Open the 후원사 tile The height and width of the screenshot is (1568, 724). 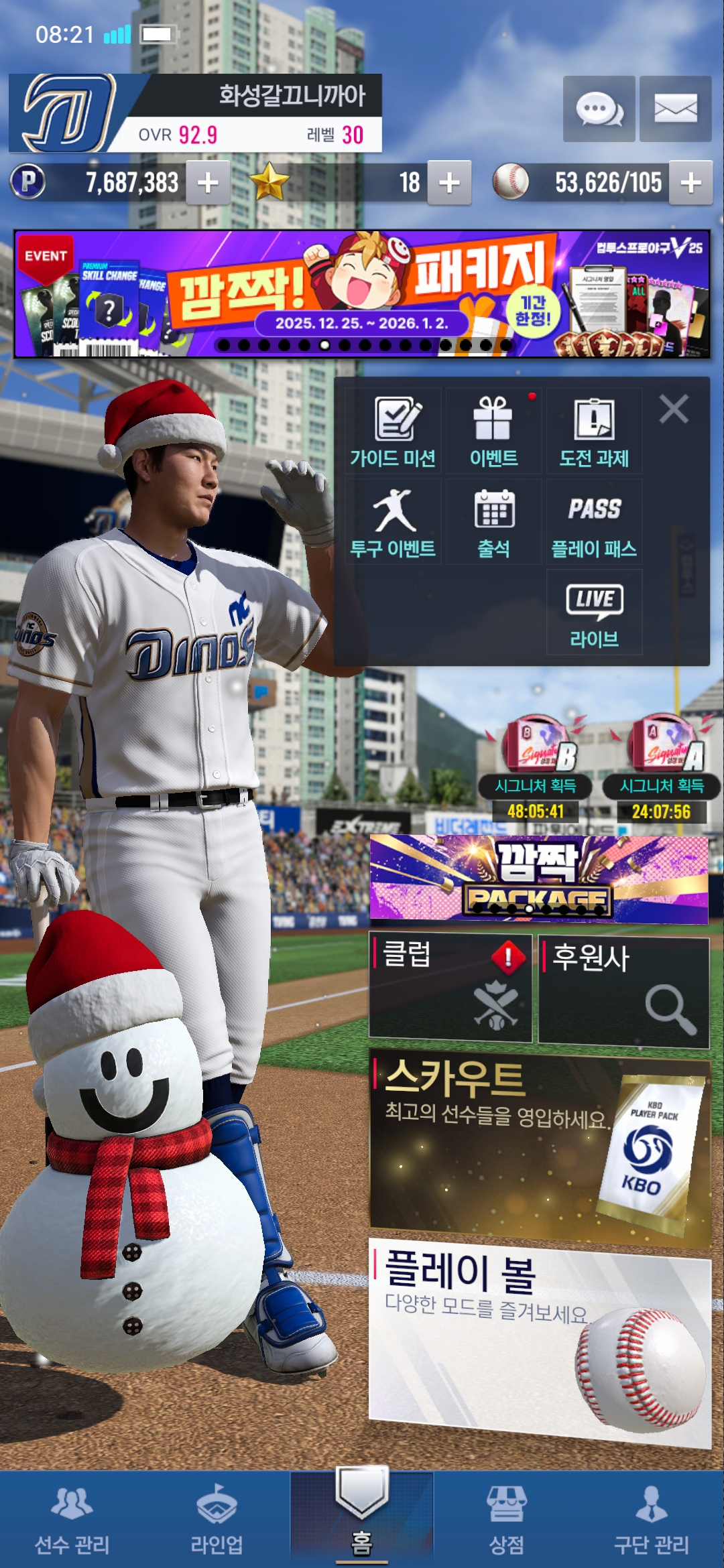[x=623, y=992]
